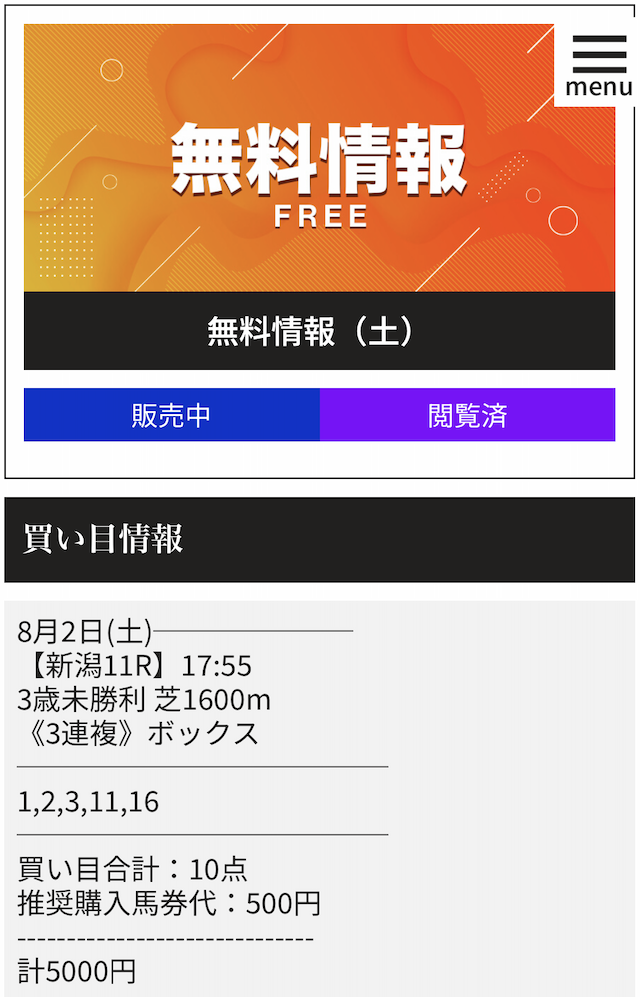Select the 閲覧済 button
The image size is (640, 997).
point(467,415)
